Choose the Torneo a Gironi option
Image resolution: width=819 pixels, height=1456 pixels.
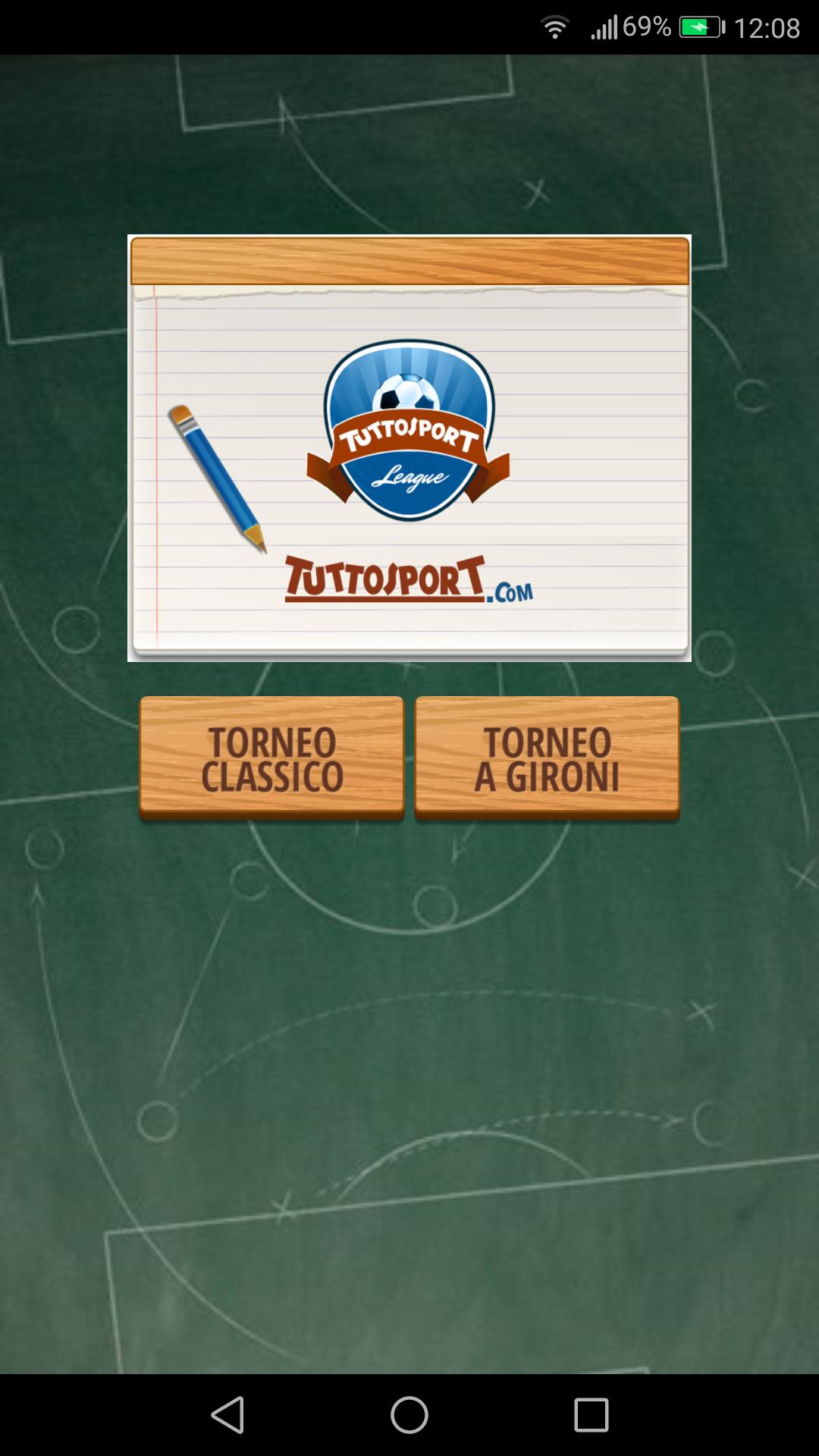click(x=547, y=757)
